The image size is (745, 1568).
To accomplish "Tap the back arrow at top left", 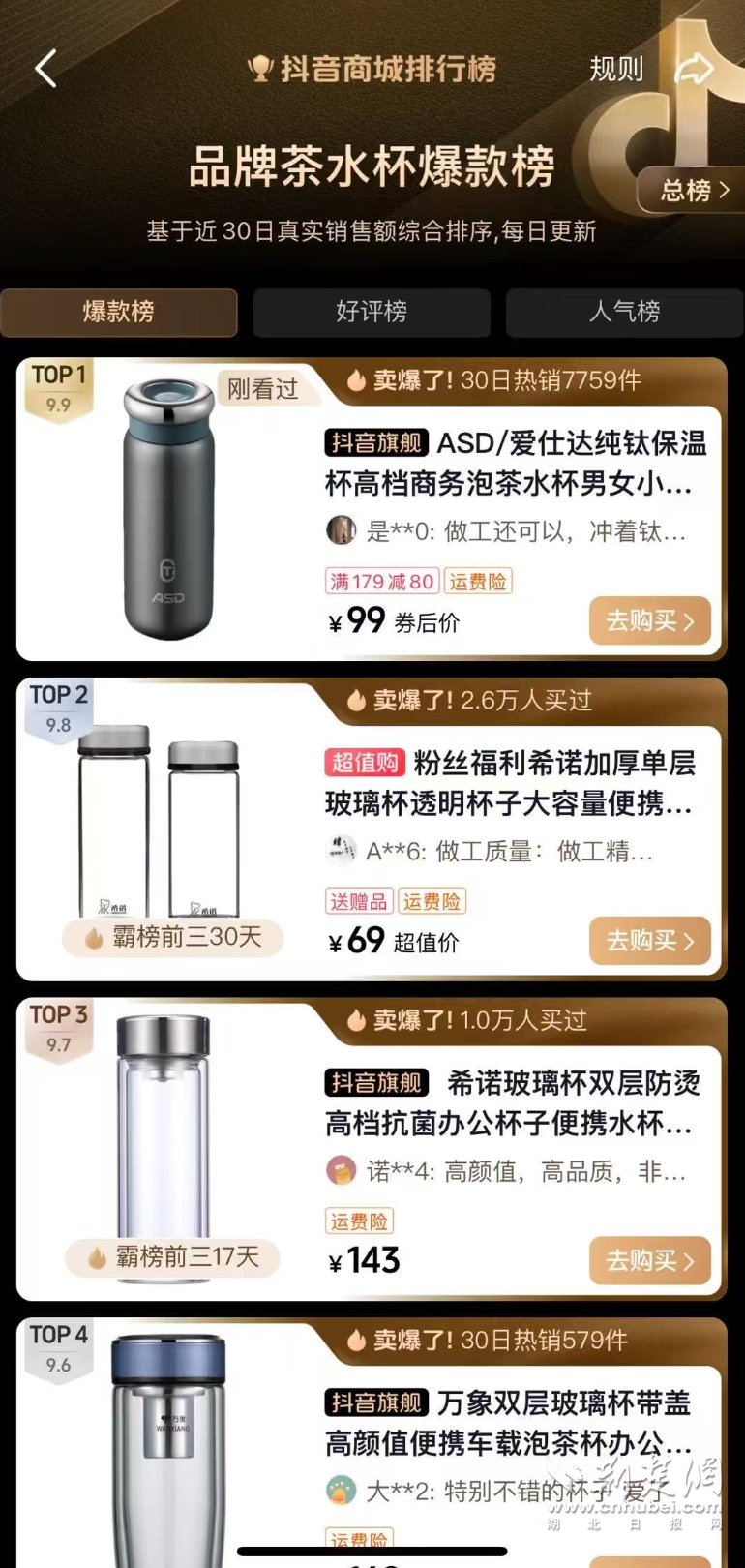I will [x=45, y=69].
